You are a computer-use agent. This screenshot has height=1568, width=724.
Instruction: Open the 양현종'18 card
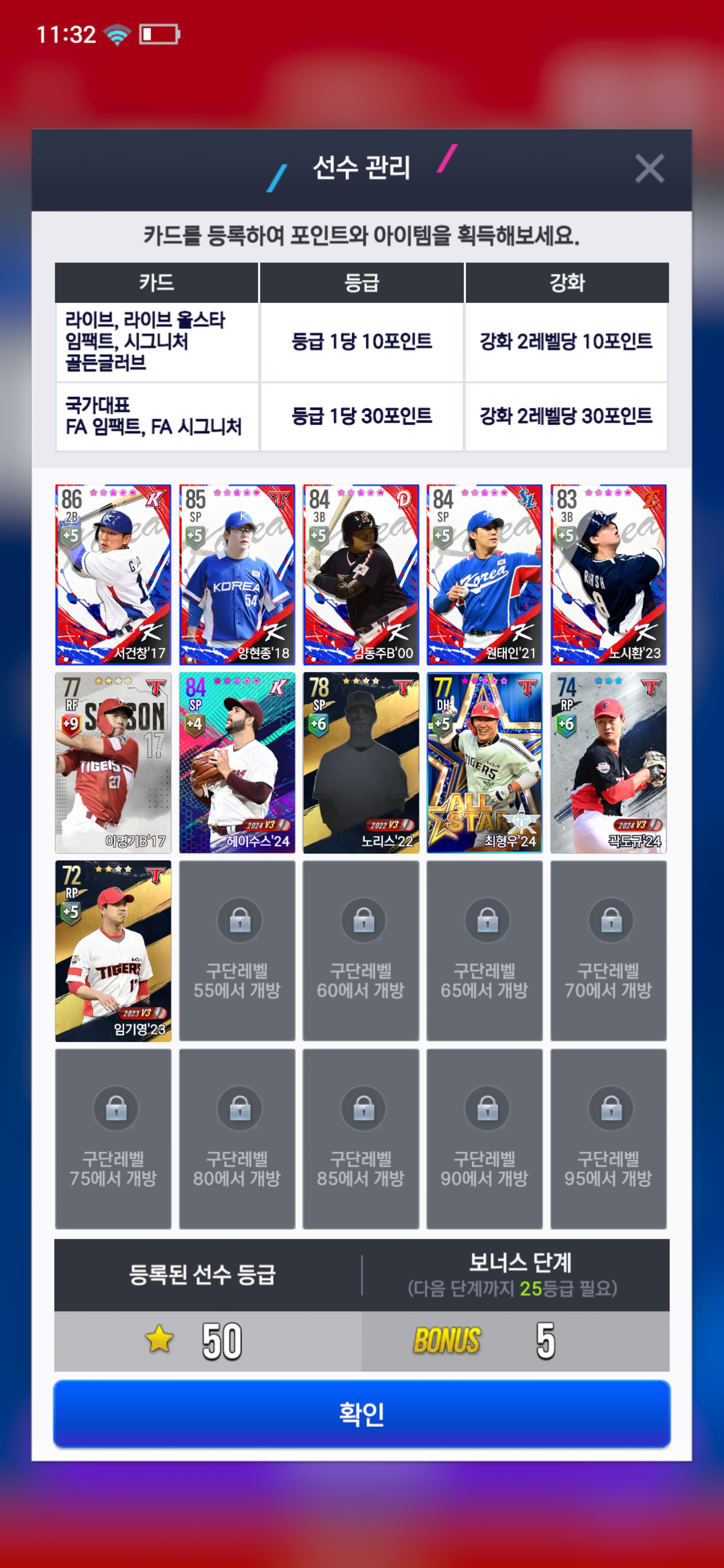click(237, 574)
